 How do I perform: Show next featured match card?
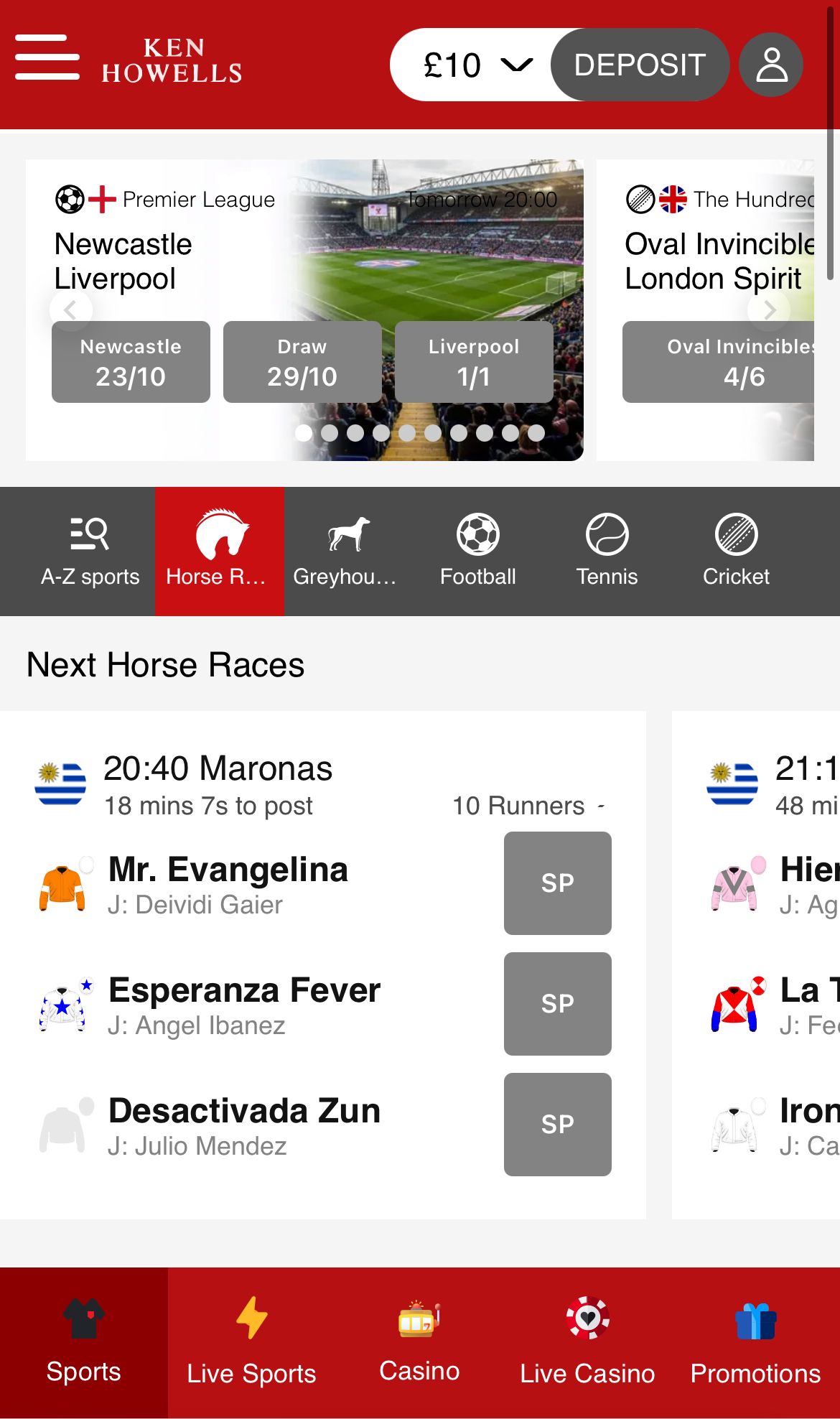tap(769, 310)
